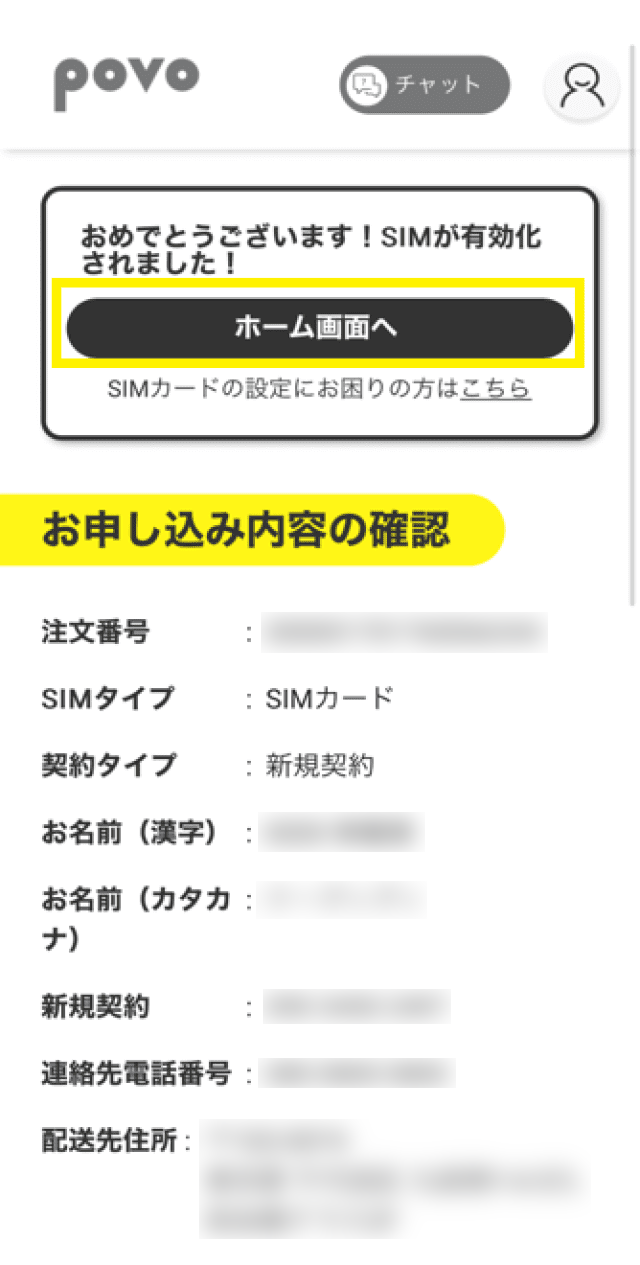640x1265 pixels.
Task: Open the account profile icon
Action: [581, 87]
